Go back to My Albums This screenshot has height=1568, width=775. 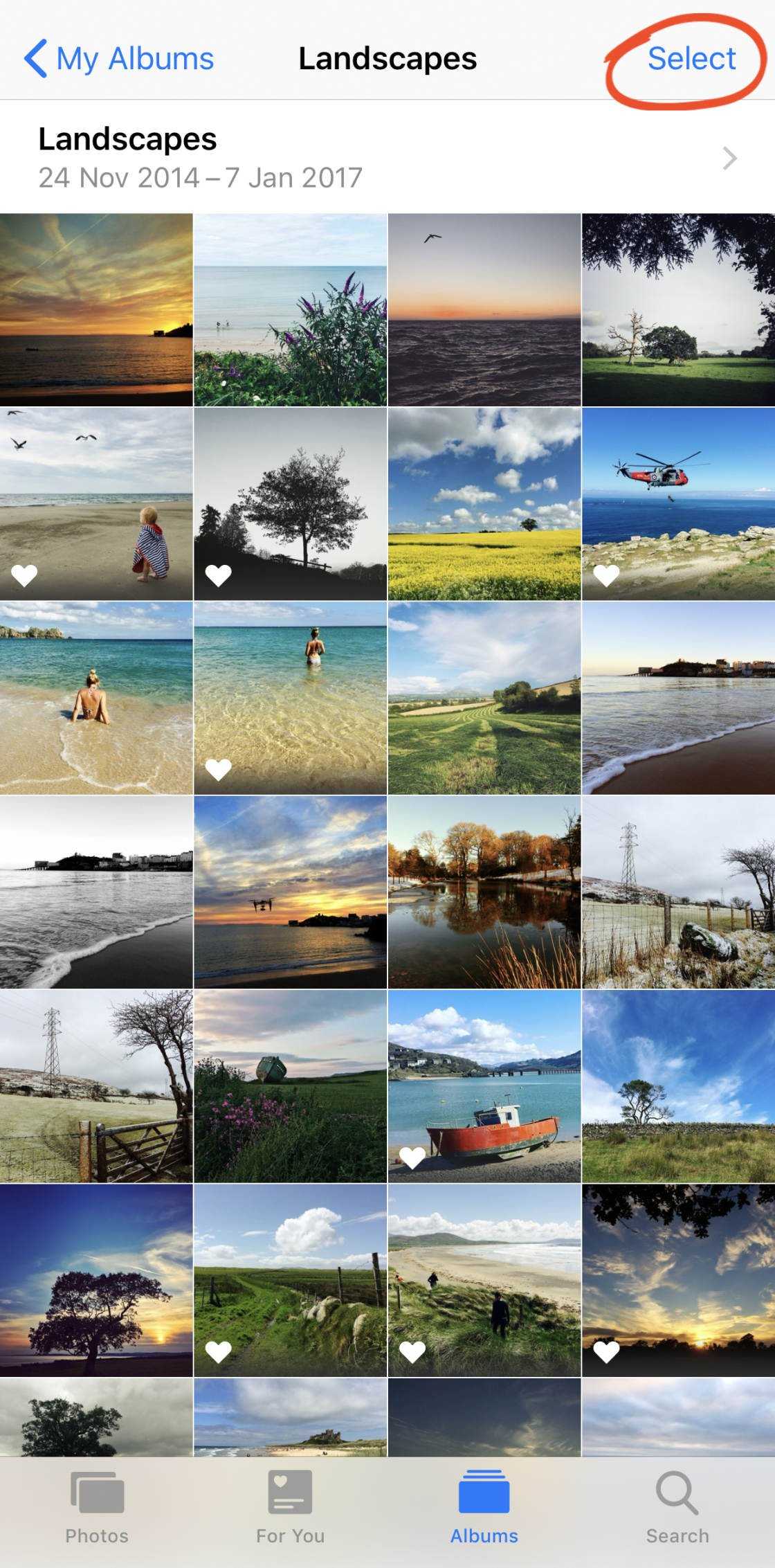point(119,59)
